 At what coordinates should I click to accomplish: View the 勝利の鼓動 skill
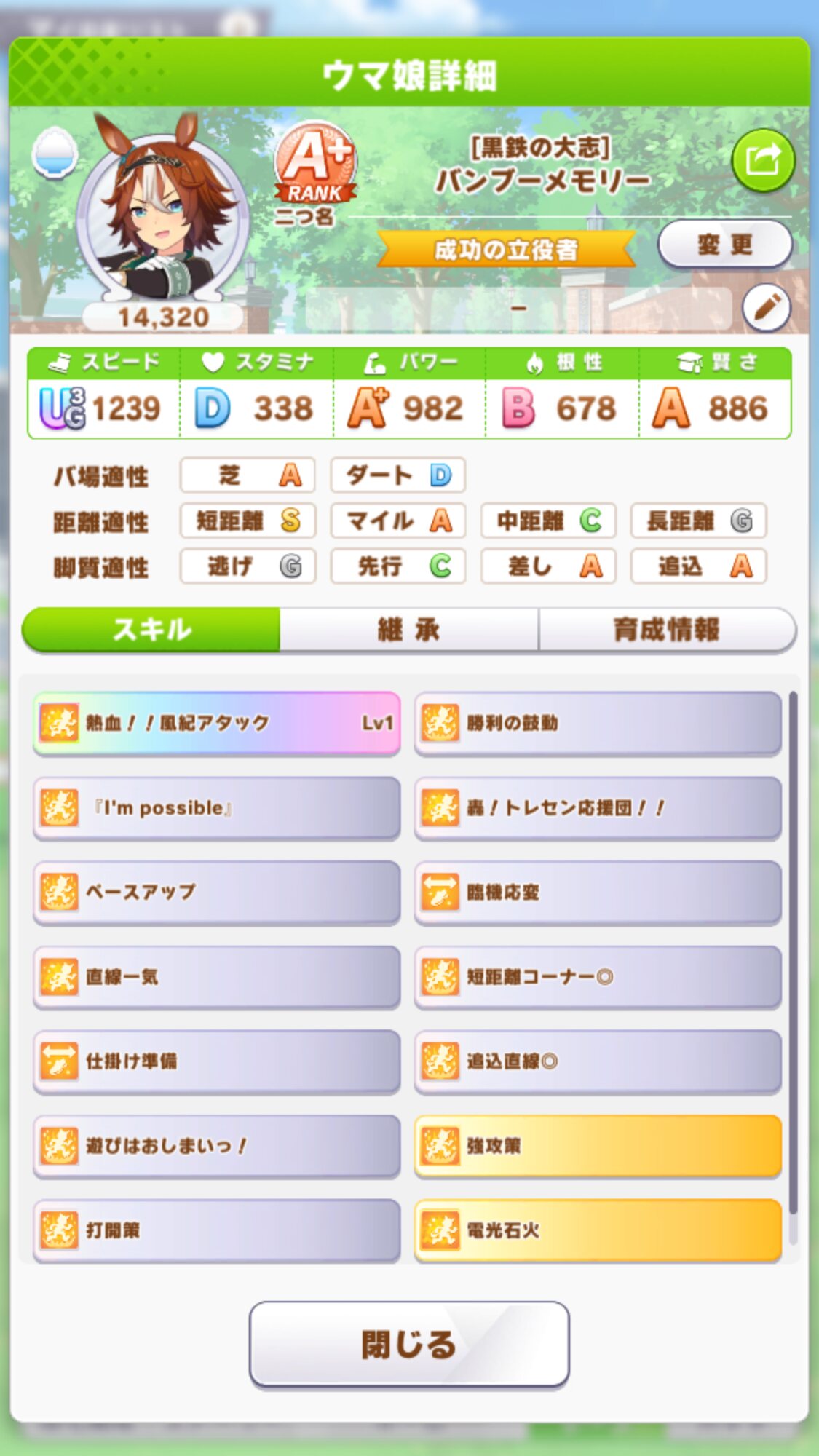(597, 723)
